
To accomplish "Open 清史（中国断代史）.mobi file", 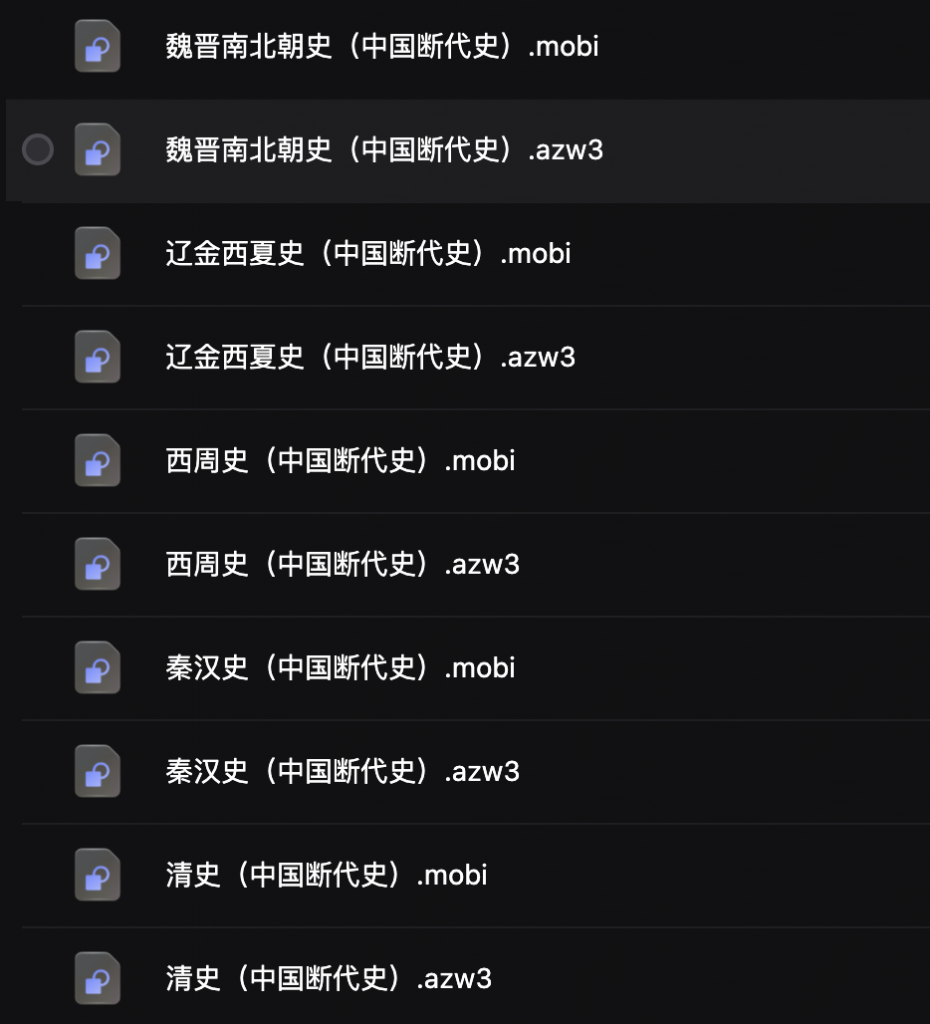I will tap(326, 875).
